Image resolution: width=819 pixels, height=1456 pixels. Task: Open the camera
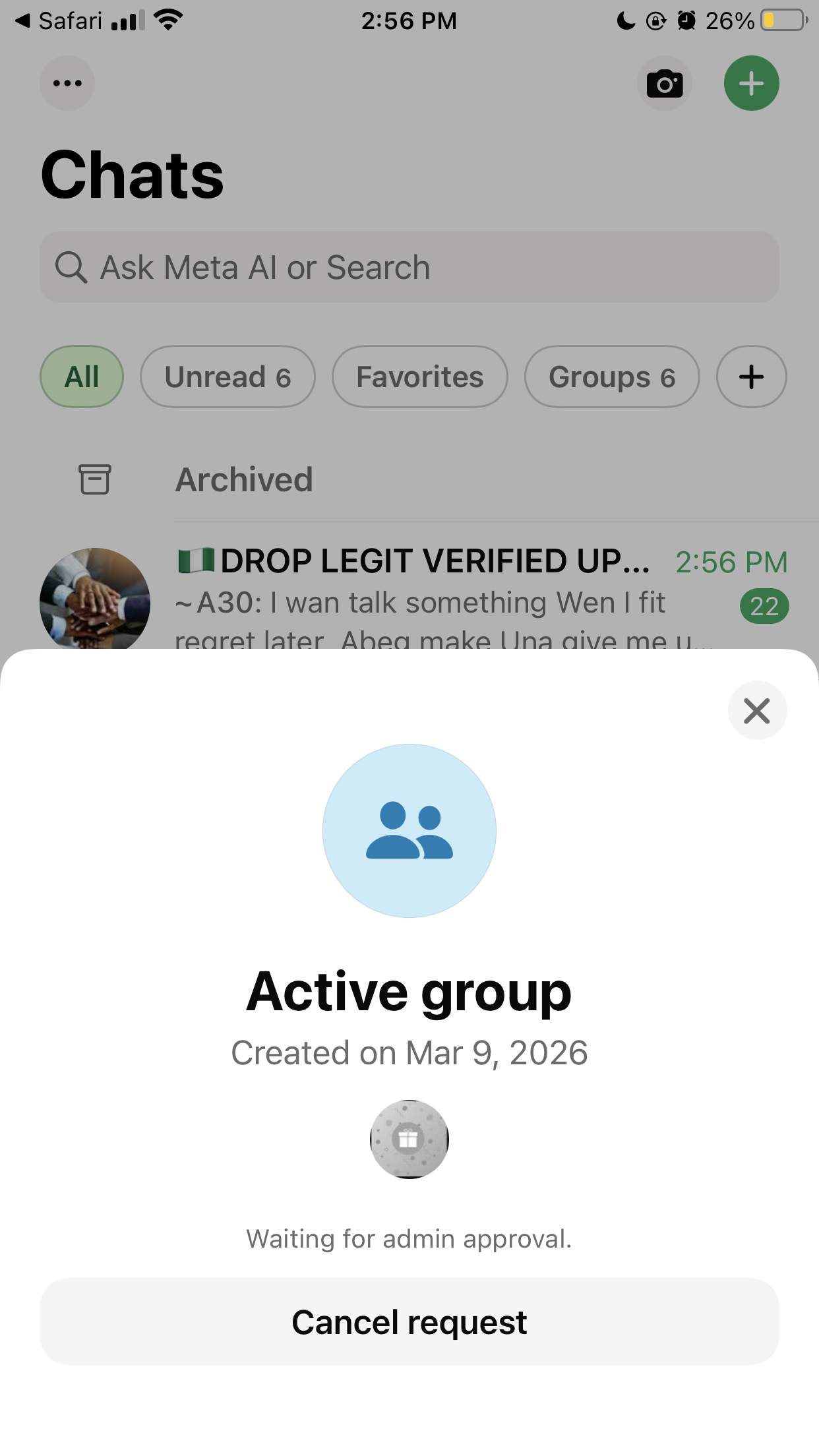(664, 84)
